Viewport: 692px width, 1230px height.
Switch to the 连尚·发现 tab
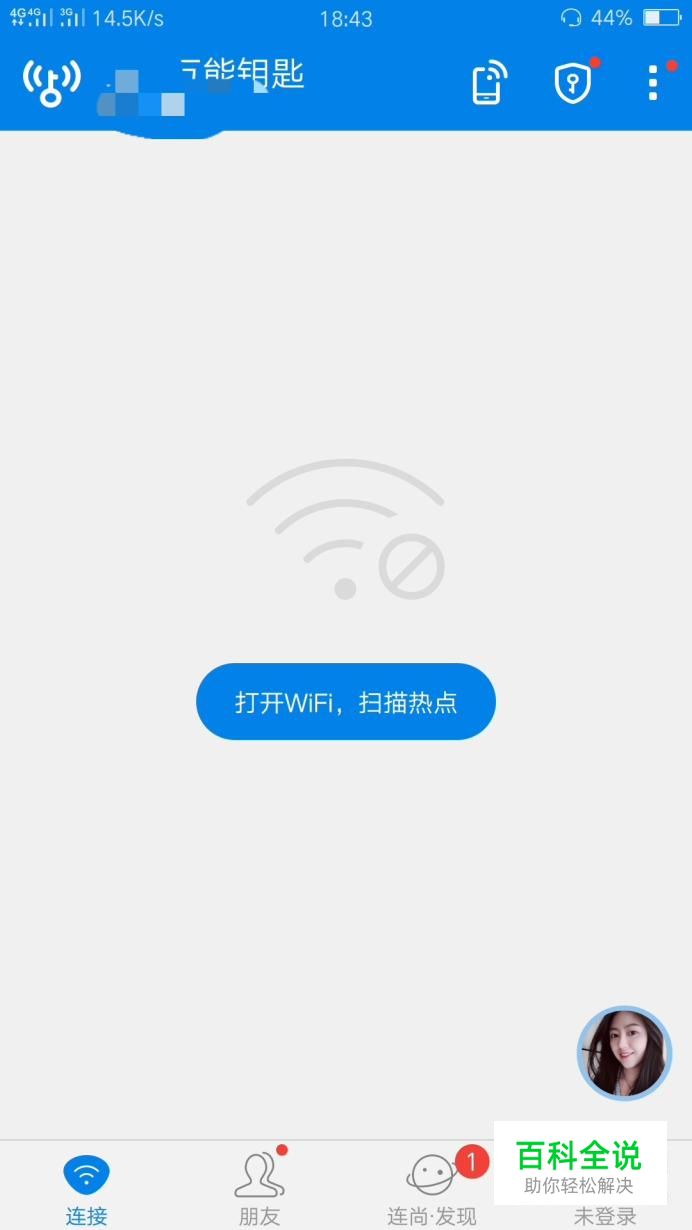[432, 1187]
